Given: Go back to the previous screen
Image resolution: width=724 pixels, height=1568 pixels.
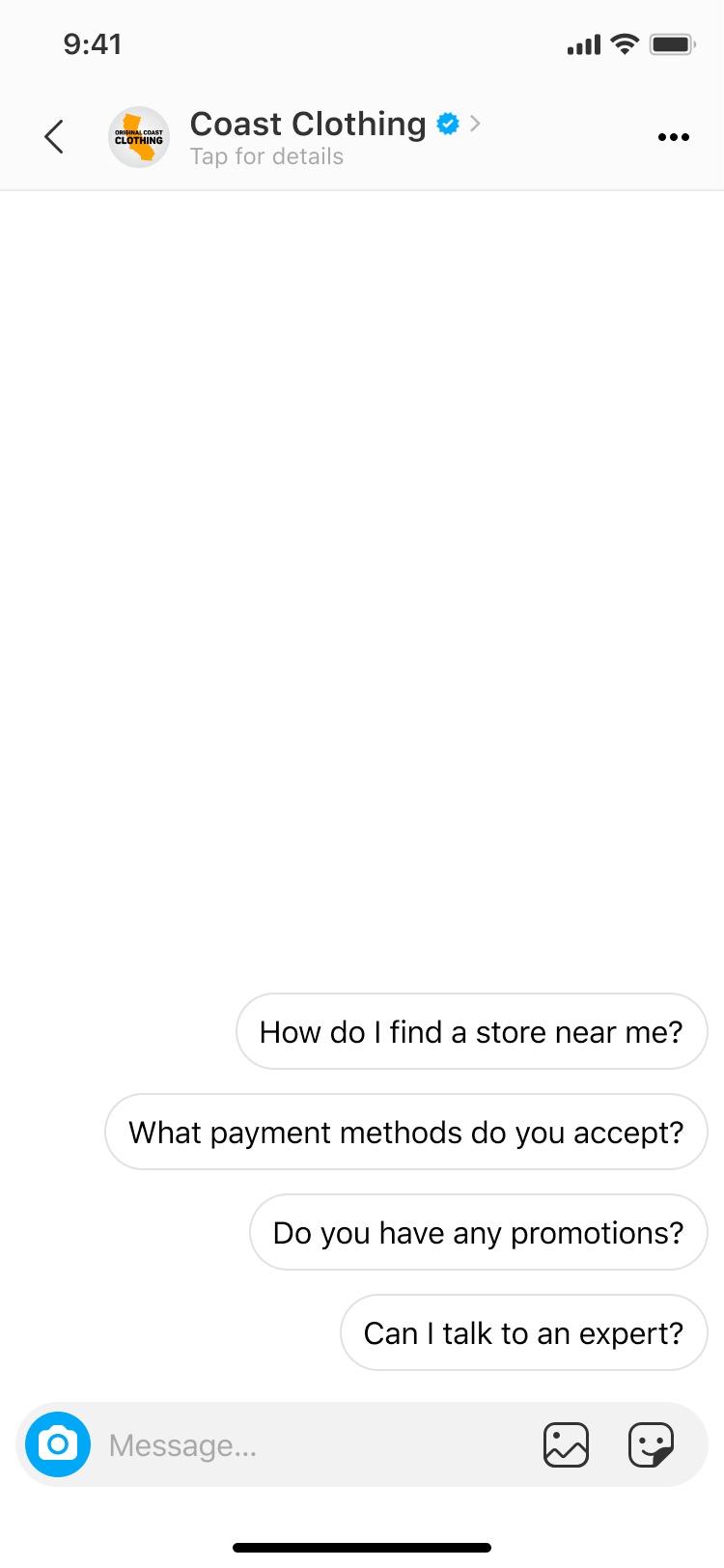Looking at the screenshot, I should click(x=55, y=137).
